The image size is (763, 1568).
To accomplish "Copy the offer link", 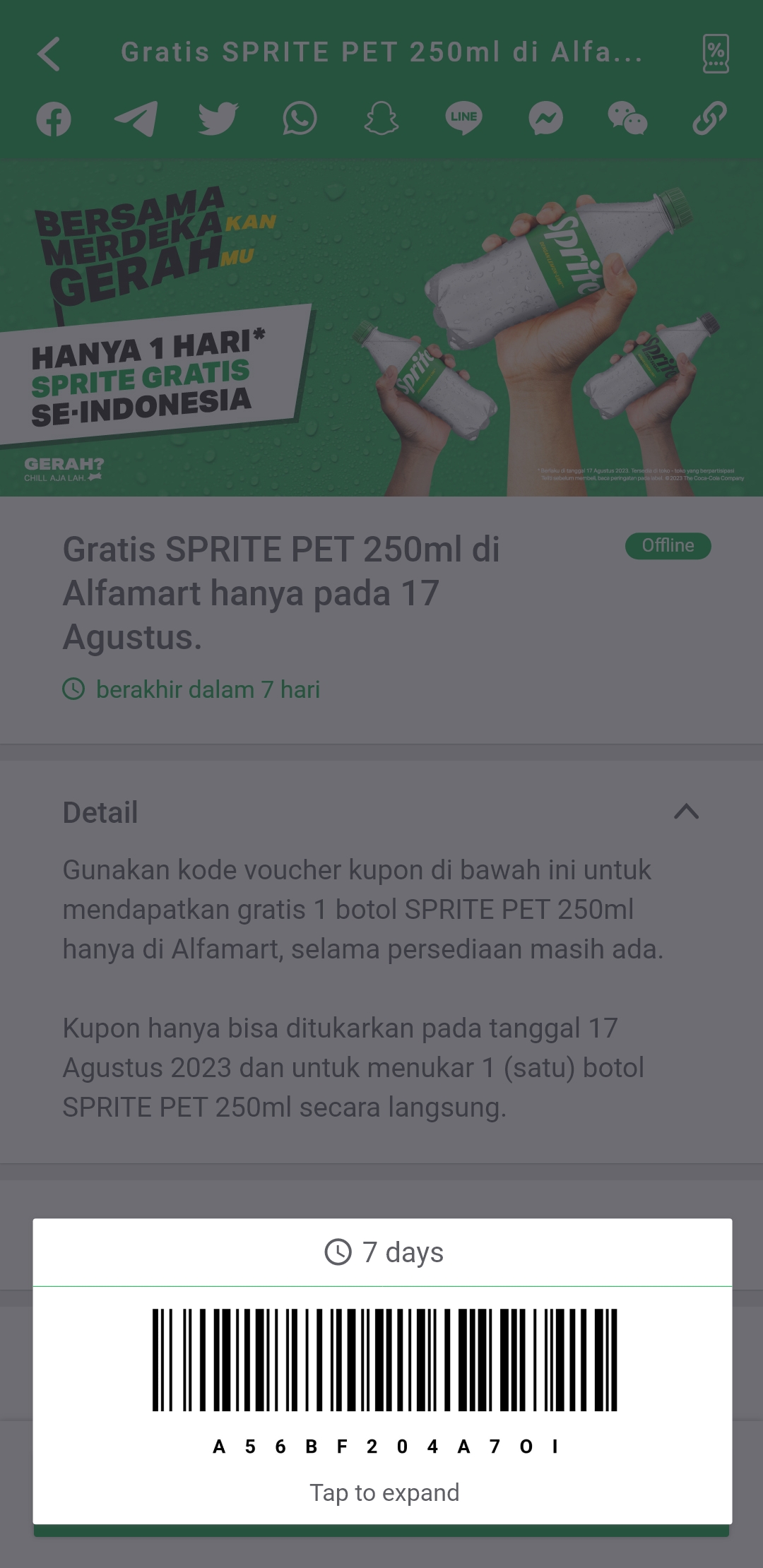I will (709, 119).
